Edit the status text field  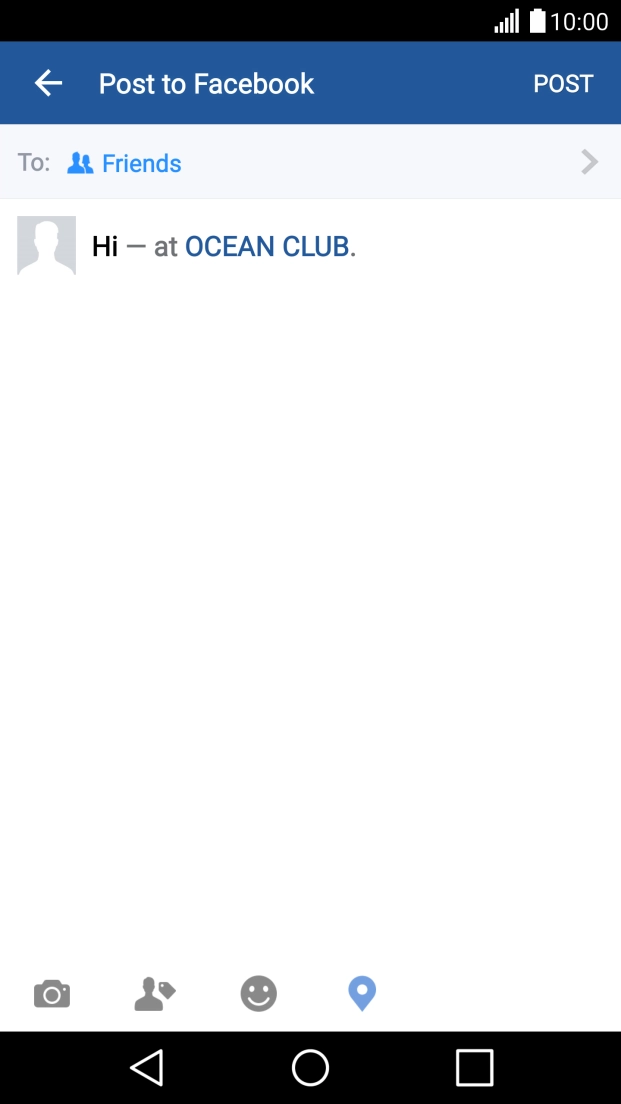pyautogui.click(x=105, y=246)
